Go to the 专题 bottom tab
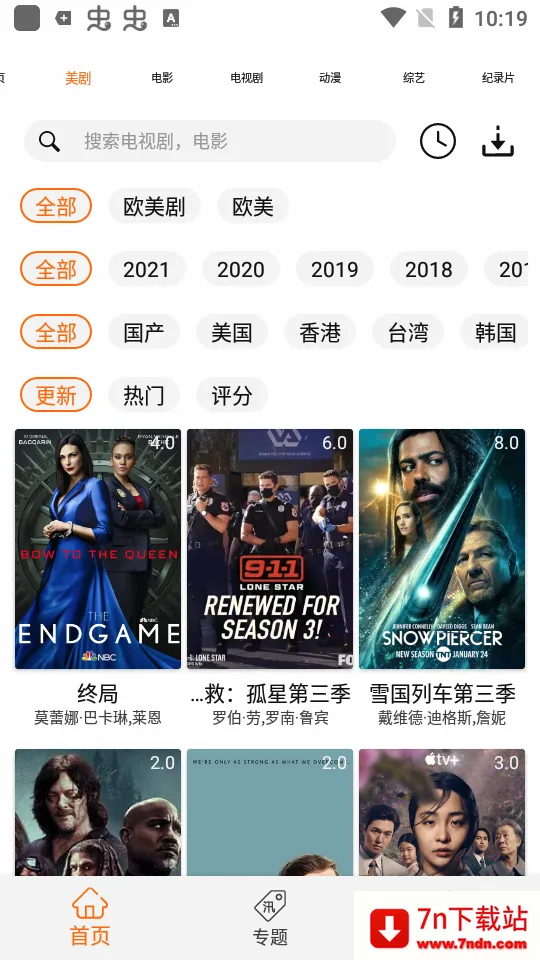The image size is (540, 960). tap(270, 918)
